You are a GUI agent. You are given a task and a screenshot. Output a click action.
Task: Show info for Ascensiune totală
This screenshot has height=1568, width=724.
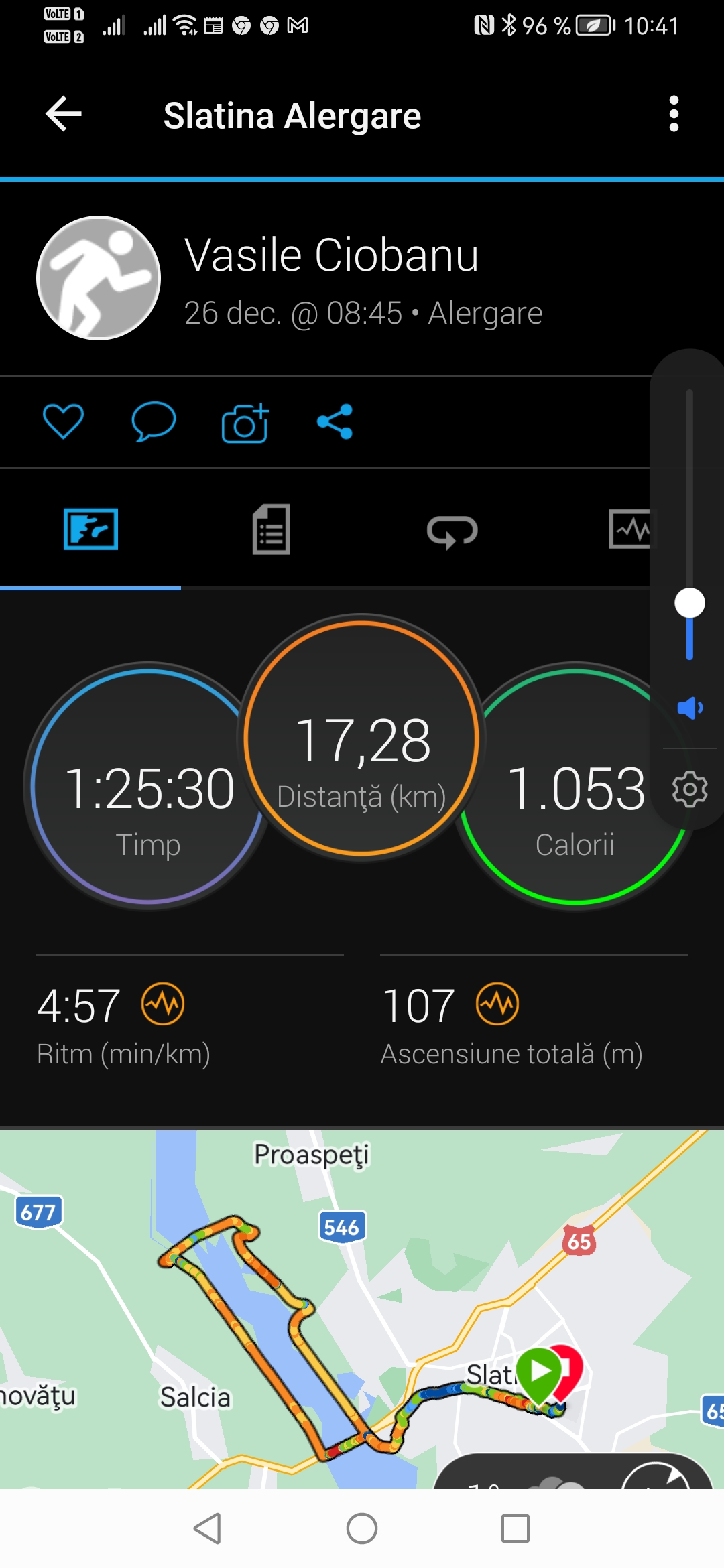point(497,1004)
